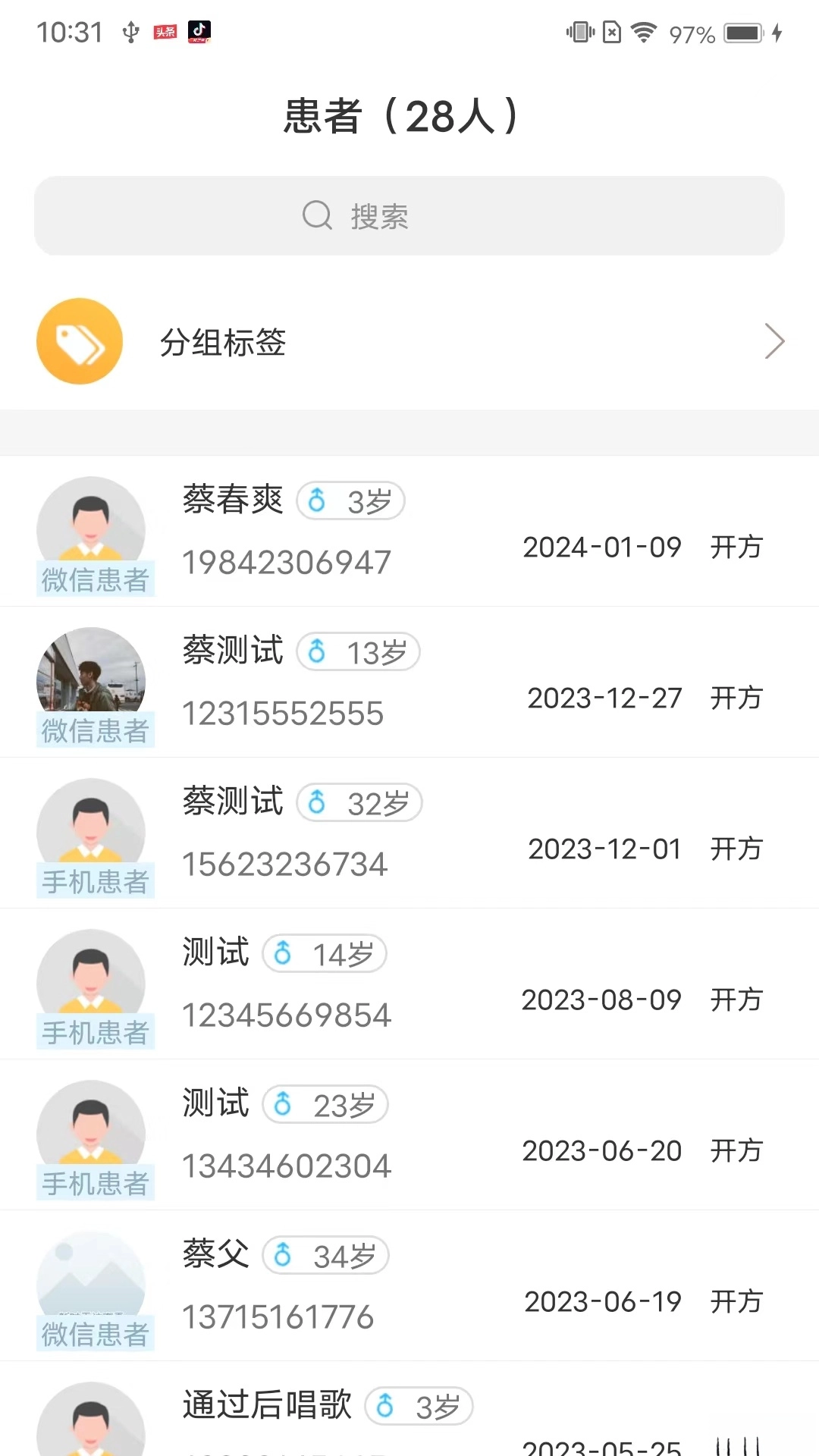
Task: Click 开方 for patient 蔡春爽
Action: tap(737, 548)
